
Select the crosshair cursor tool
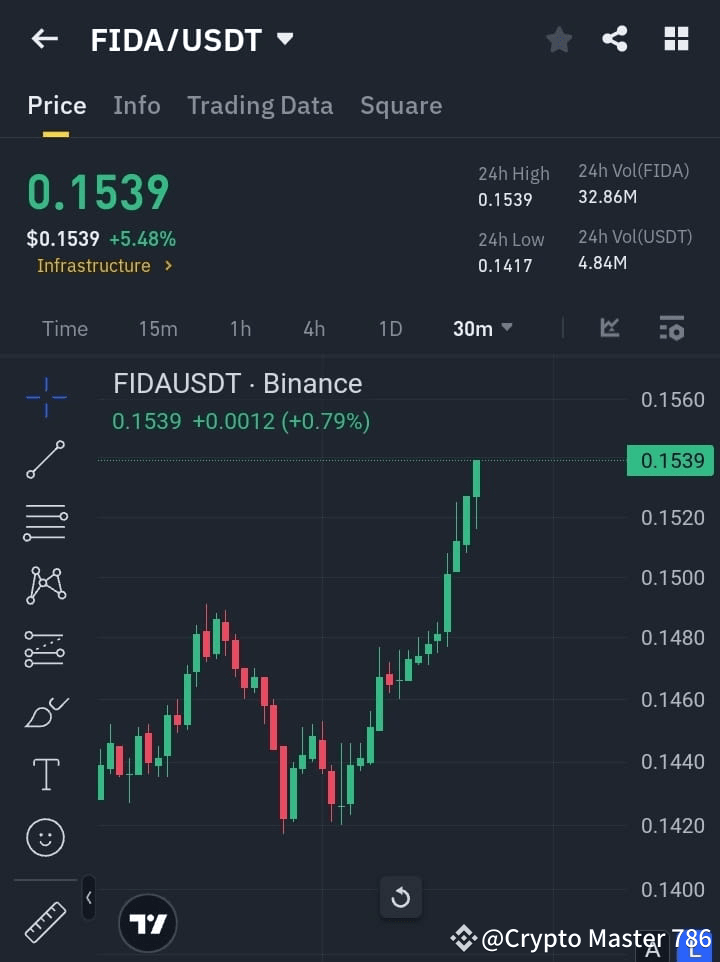pos(45,397)
